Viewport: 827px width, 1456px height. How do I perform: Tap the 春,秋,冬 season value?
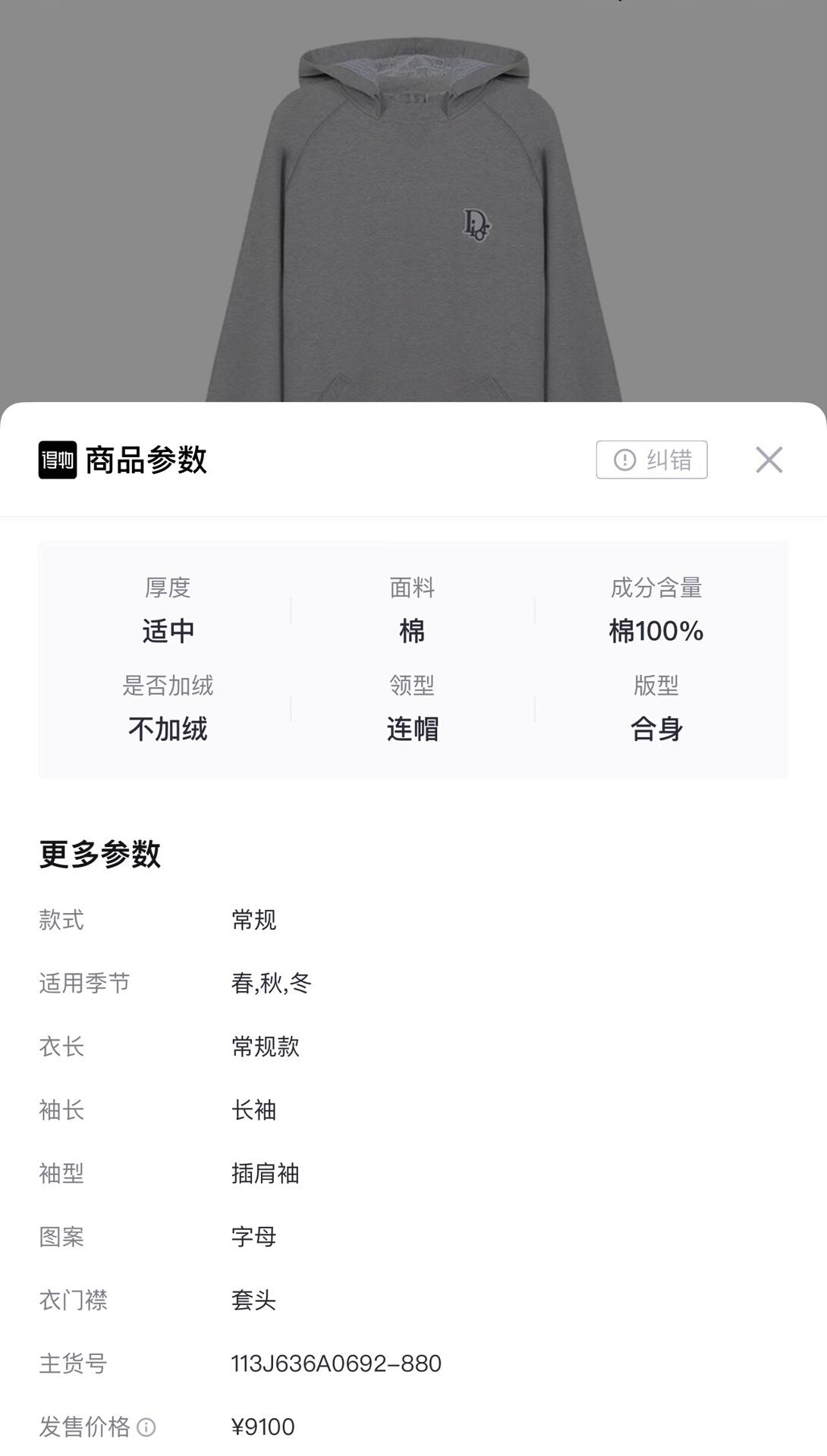tap(274, 984)
